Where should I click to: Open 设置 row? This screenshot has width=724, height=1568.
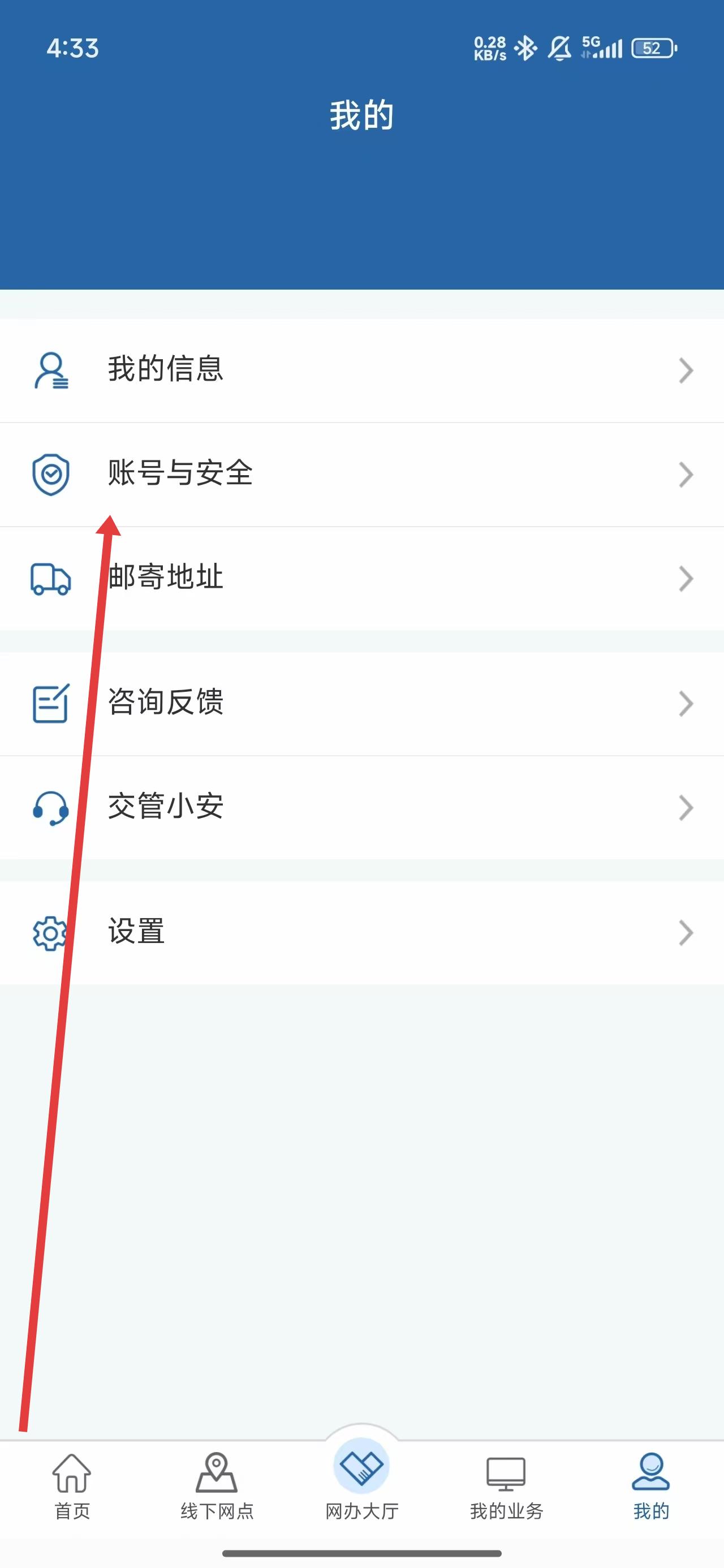click(x=361, y=932)
